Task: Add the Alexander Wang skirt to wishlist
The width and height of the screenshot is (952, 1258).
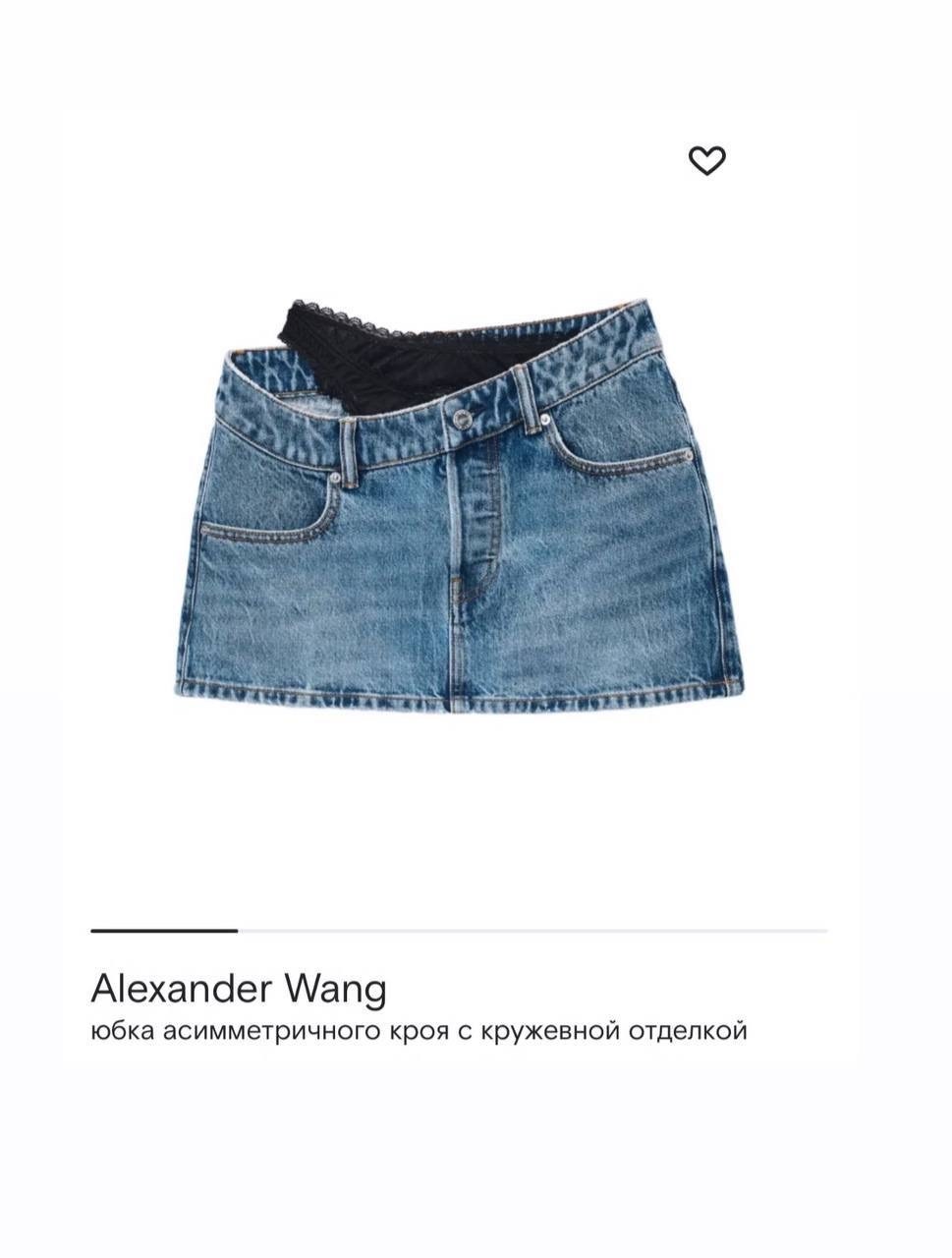Action: pyautogui.click(x=706, y=160)
